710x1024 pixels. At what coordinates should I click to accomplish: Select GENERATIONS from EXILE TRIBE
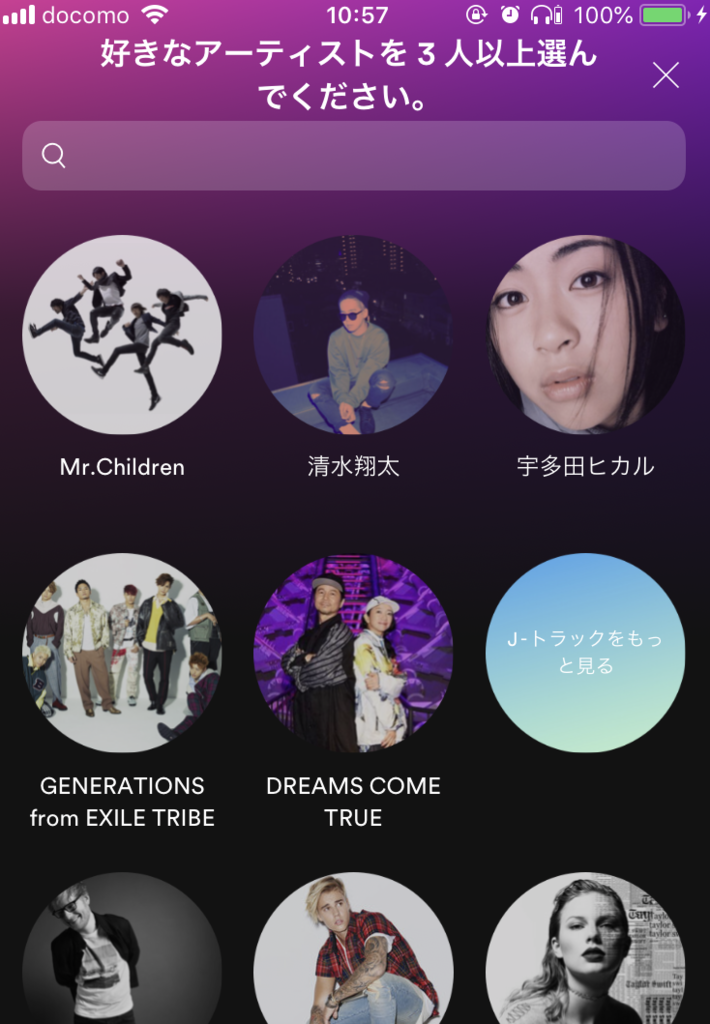[x=122, y=653]
